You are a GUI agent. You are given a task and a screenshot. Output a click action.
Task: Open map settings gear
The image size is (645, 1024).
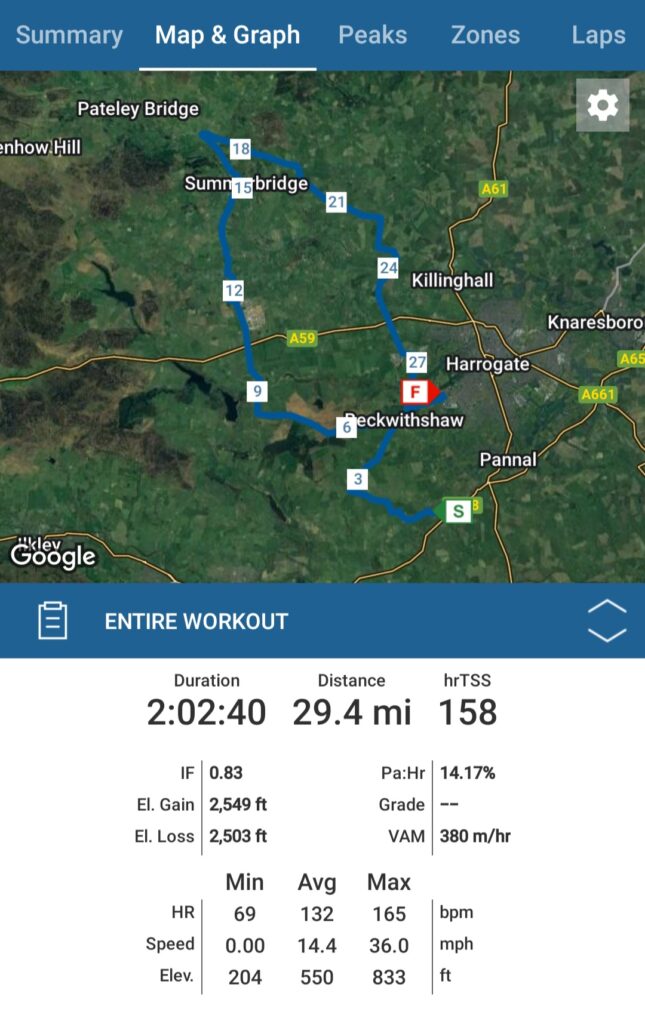coord(603,105)
